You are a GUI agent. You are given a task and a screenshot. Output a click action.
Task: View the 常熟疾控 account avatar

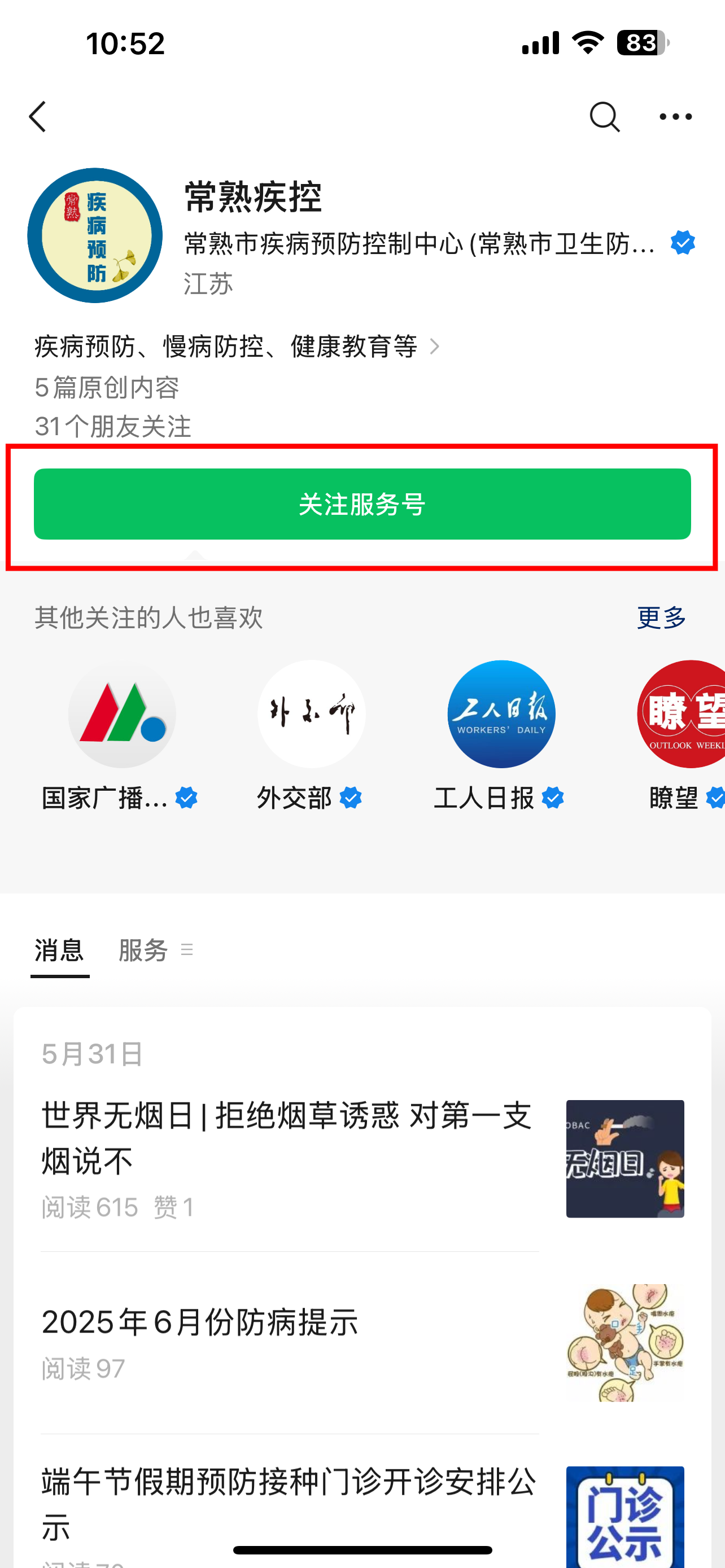tap(95, 235)
